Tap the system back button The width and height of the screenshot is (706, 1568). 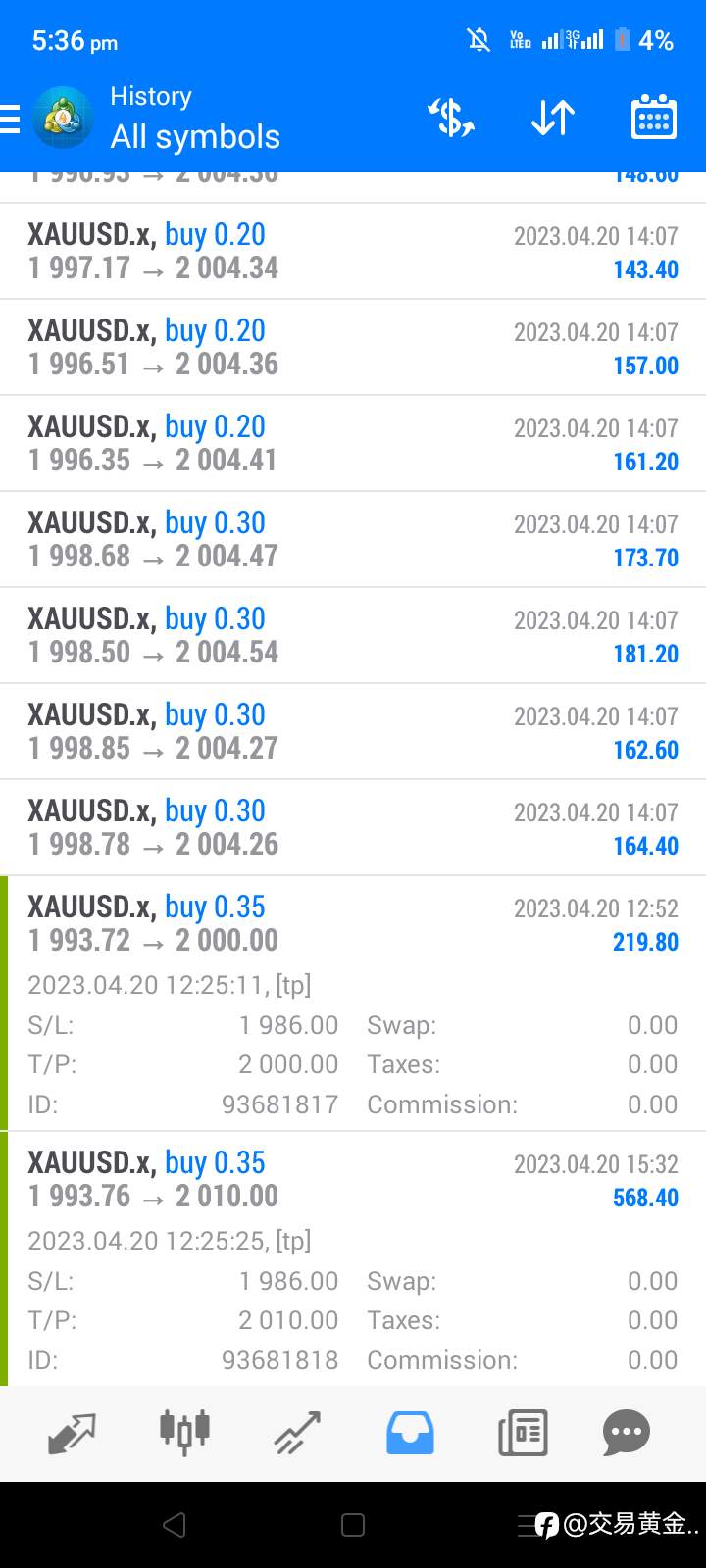click(175, 1525)
